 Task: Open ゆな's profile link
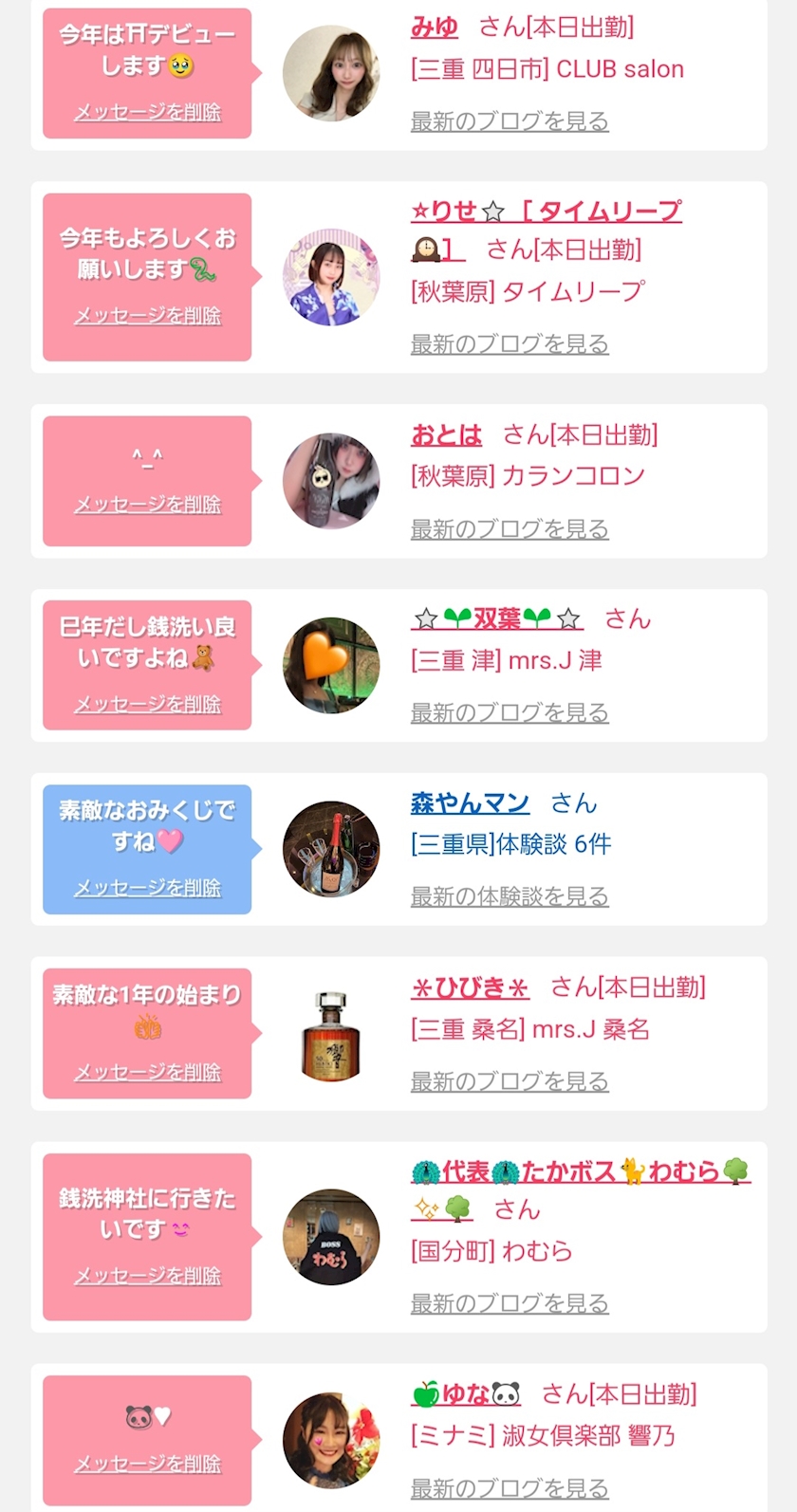pos(466,1394)
